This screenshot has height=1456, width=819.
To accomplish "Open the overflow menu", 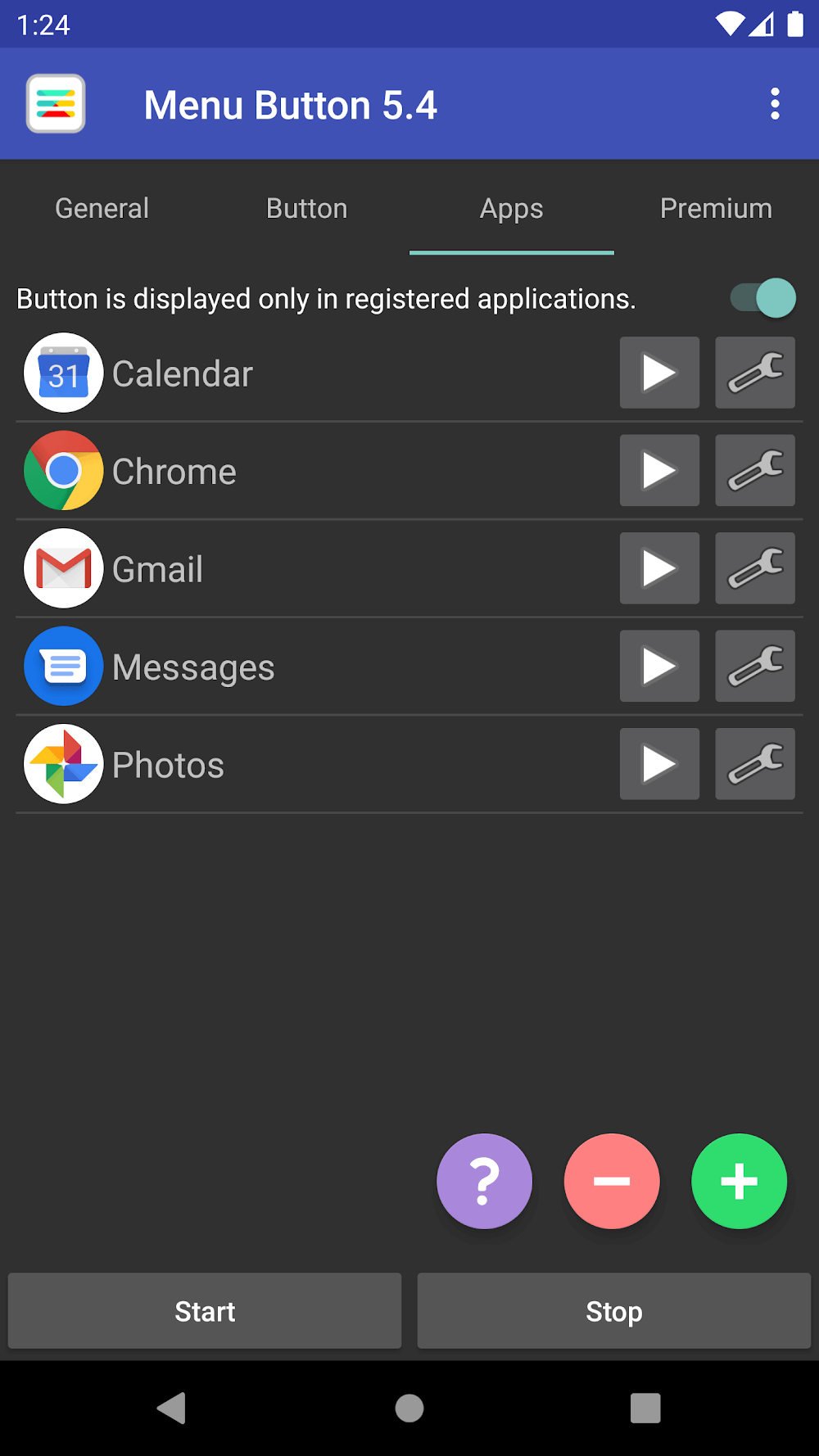I will (775, 105).
